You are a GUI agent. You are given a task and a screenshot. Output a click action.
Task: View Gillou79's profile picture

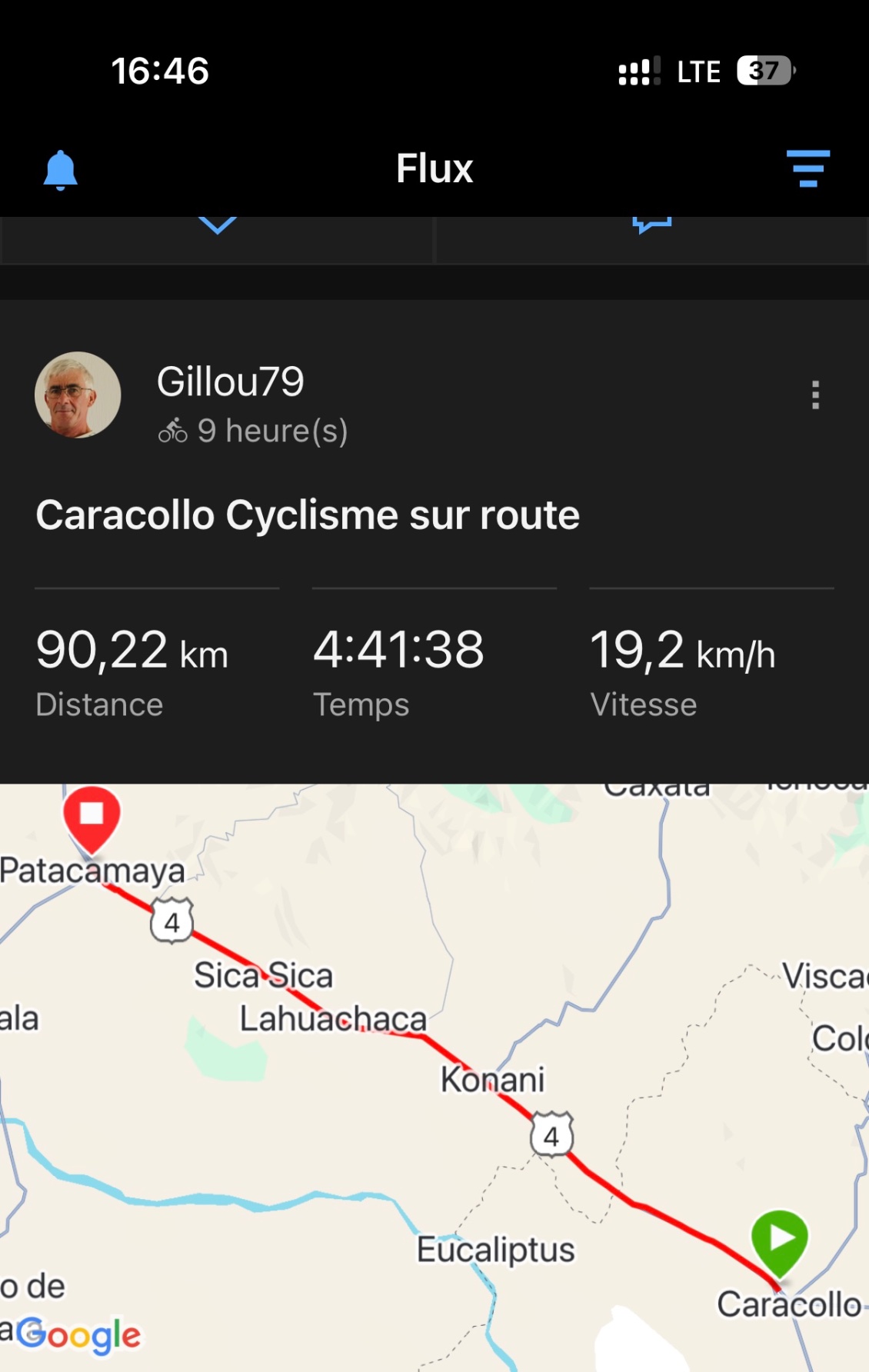coord(78,395)
